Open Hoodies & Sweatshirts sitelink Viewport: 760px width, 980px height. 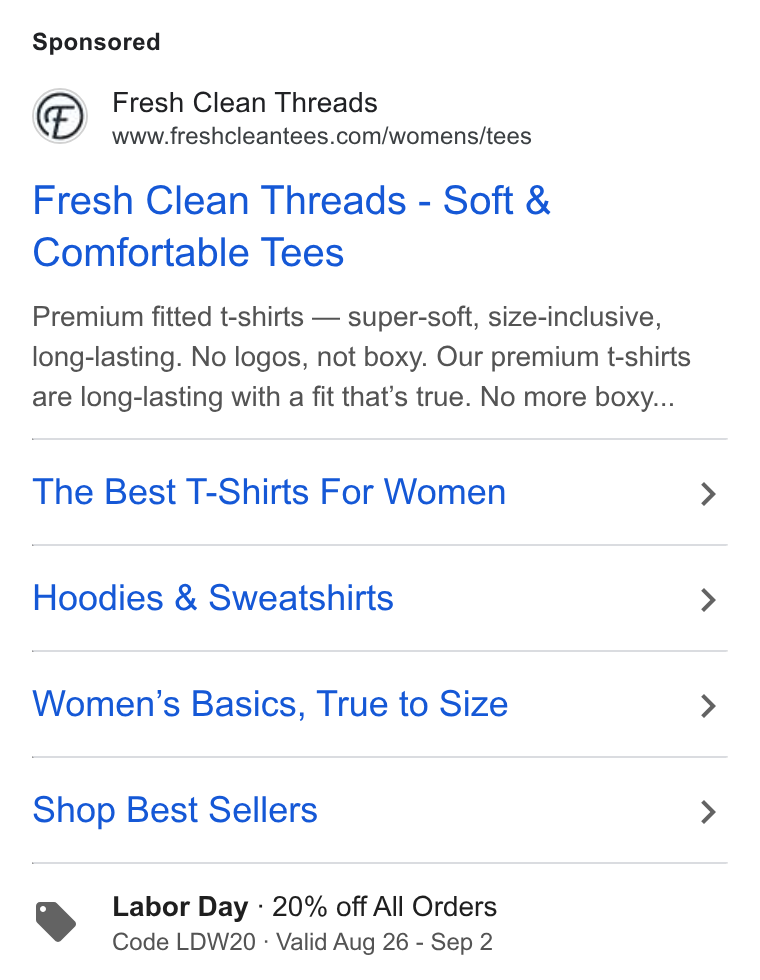[x=379, y=598]
